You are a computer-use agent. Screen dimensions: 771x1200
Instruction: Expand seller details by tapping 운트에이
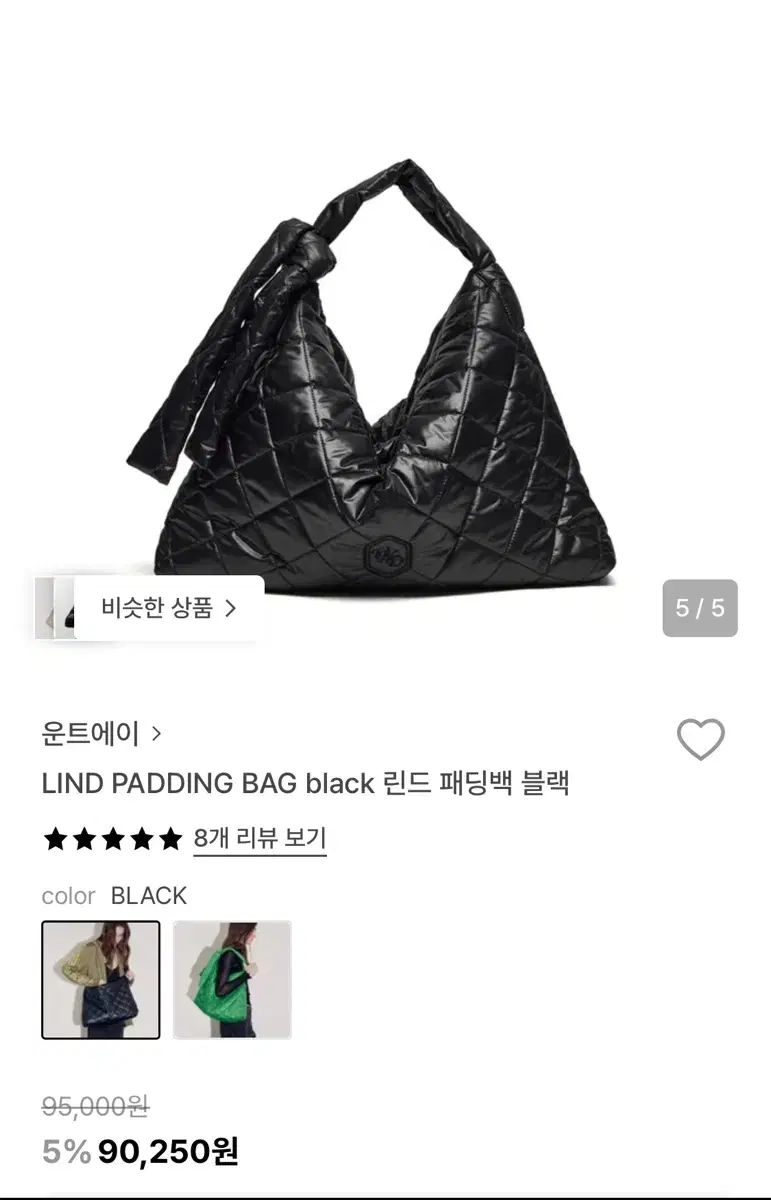(90, 734)
